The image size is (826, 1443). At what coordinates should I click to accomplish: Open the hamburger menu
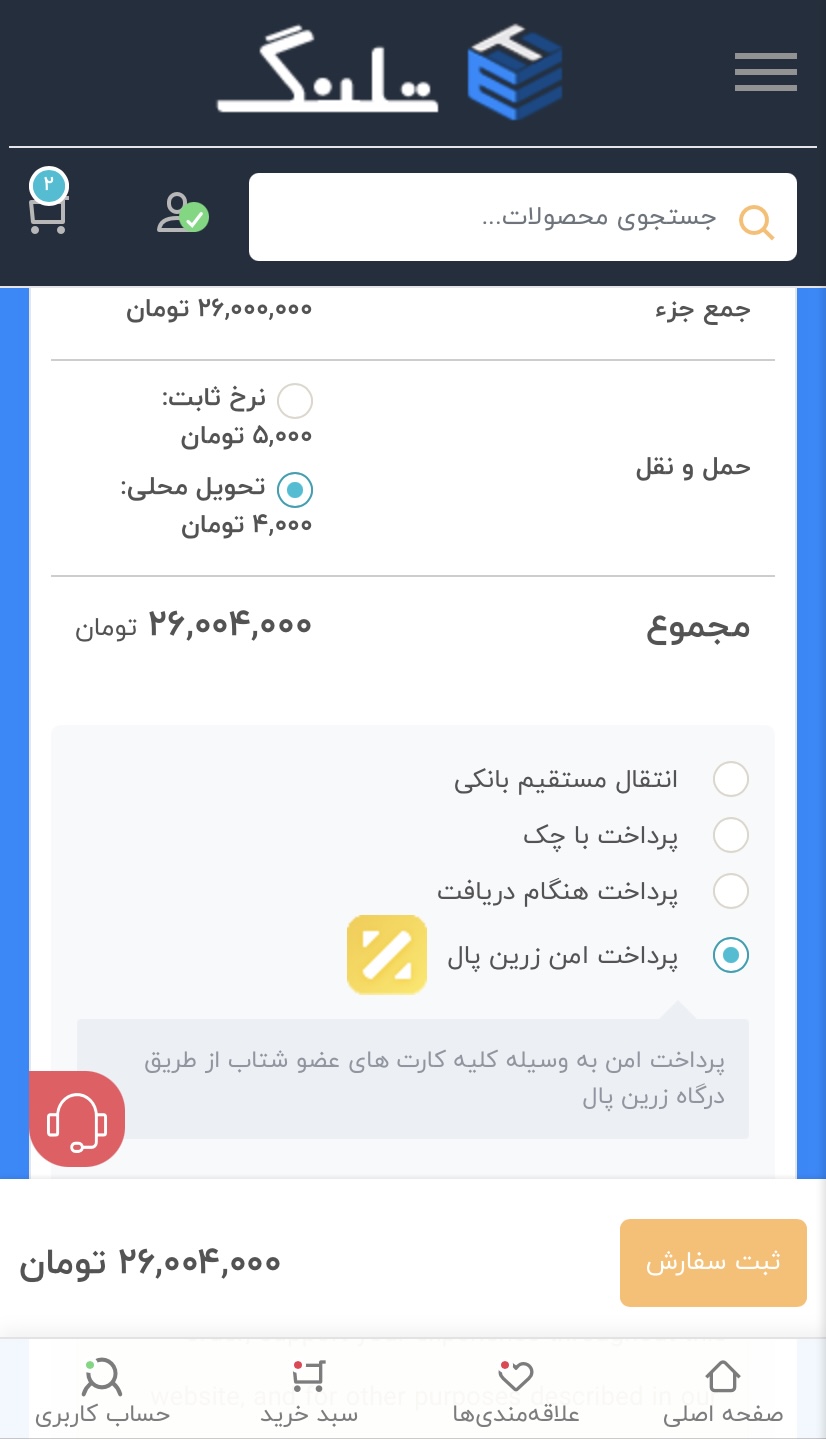765,72
